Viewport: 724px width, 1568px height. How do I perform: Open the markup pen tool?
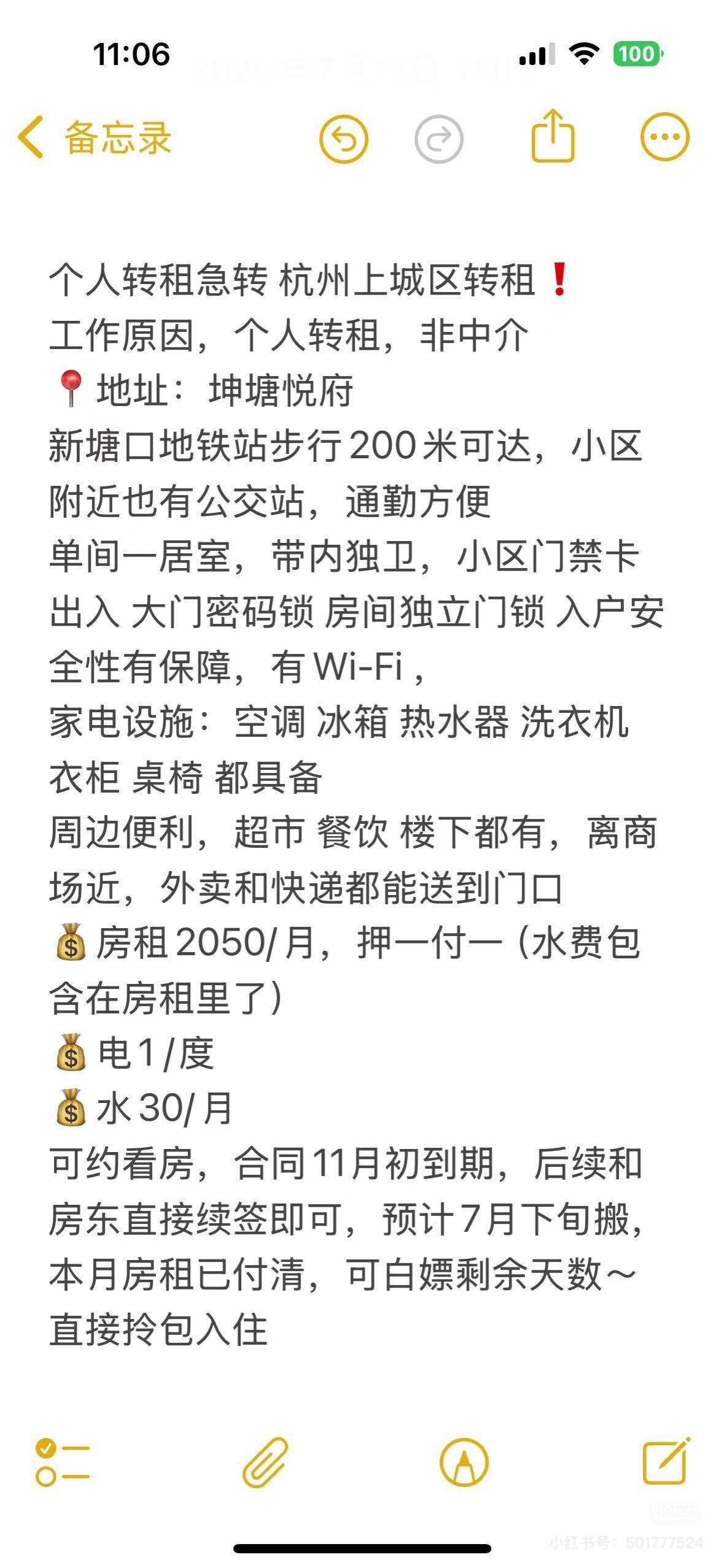(x=464, y=1462)
